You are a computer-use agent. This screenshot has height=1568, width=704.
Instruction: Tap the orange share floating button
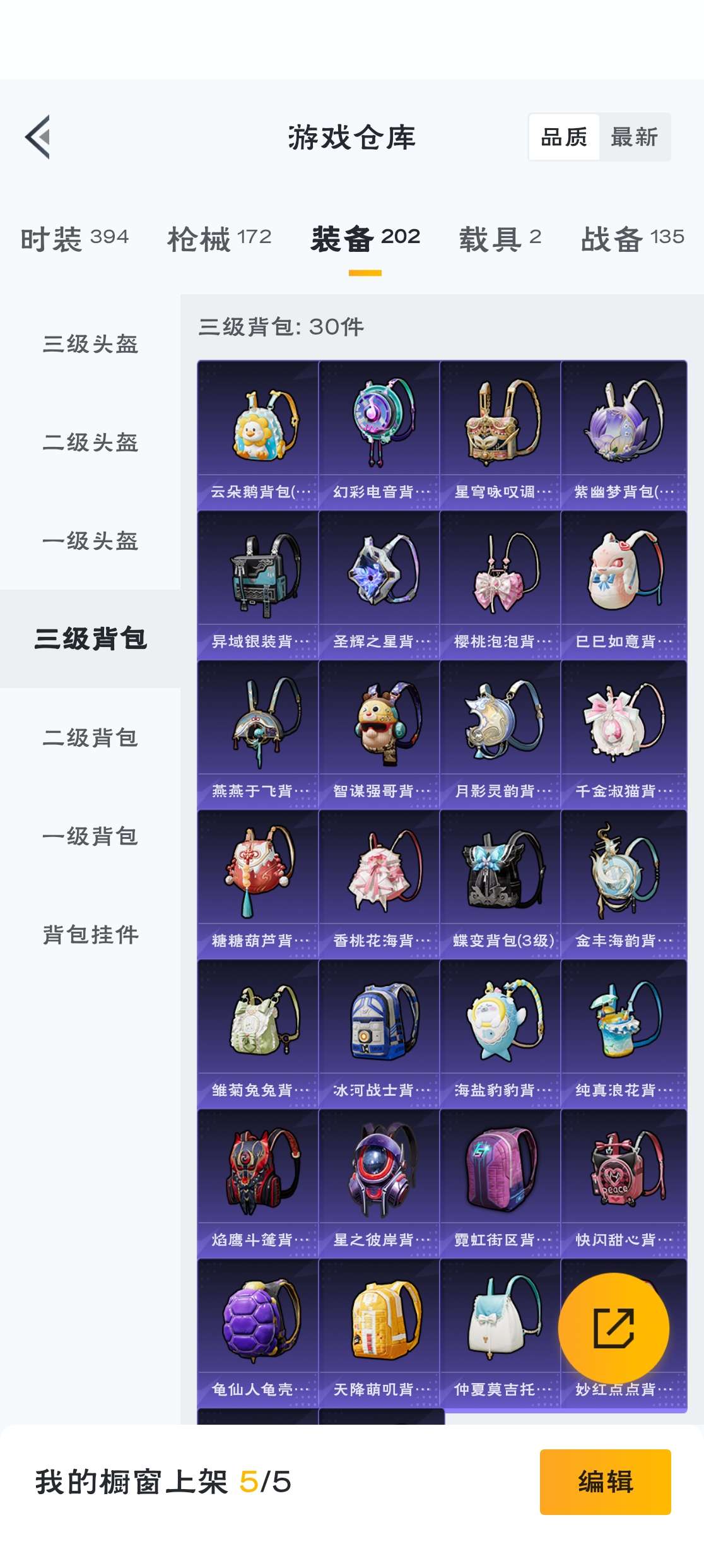click(613, 1328)
